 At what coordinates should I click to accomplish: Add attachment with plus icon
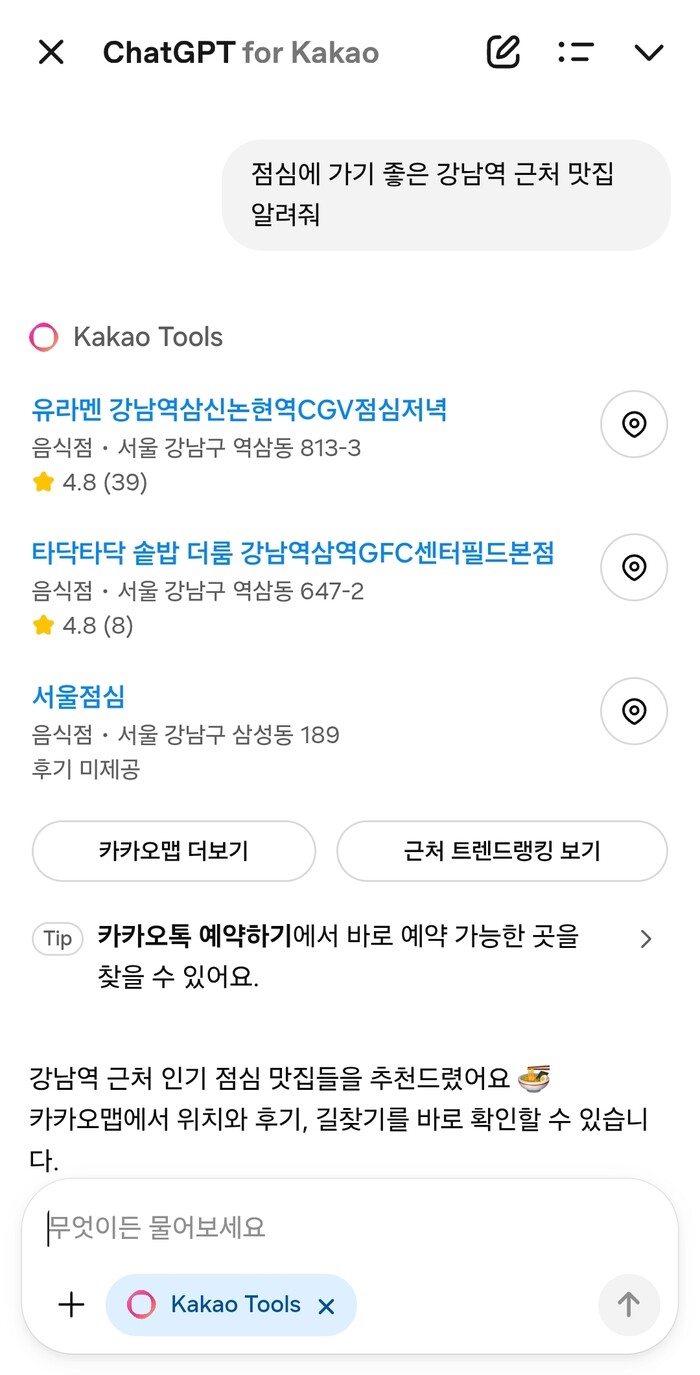pos(71,1305)
